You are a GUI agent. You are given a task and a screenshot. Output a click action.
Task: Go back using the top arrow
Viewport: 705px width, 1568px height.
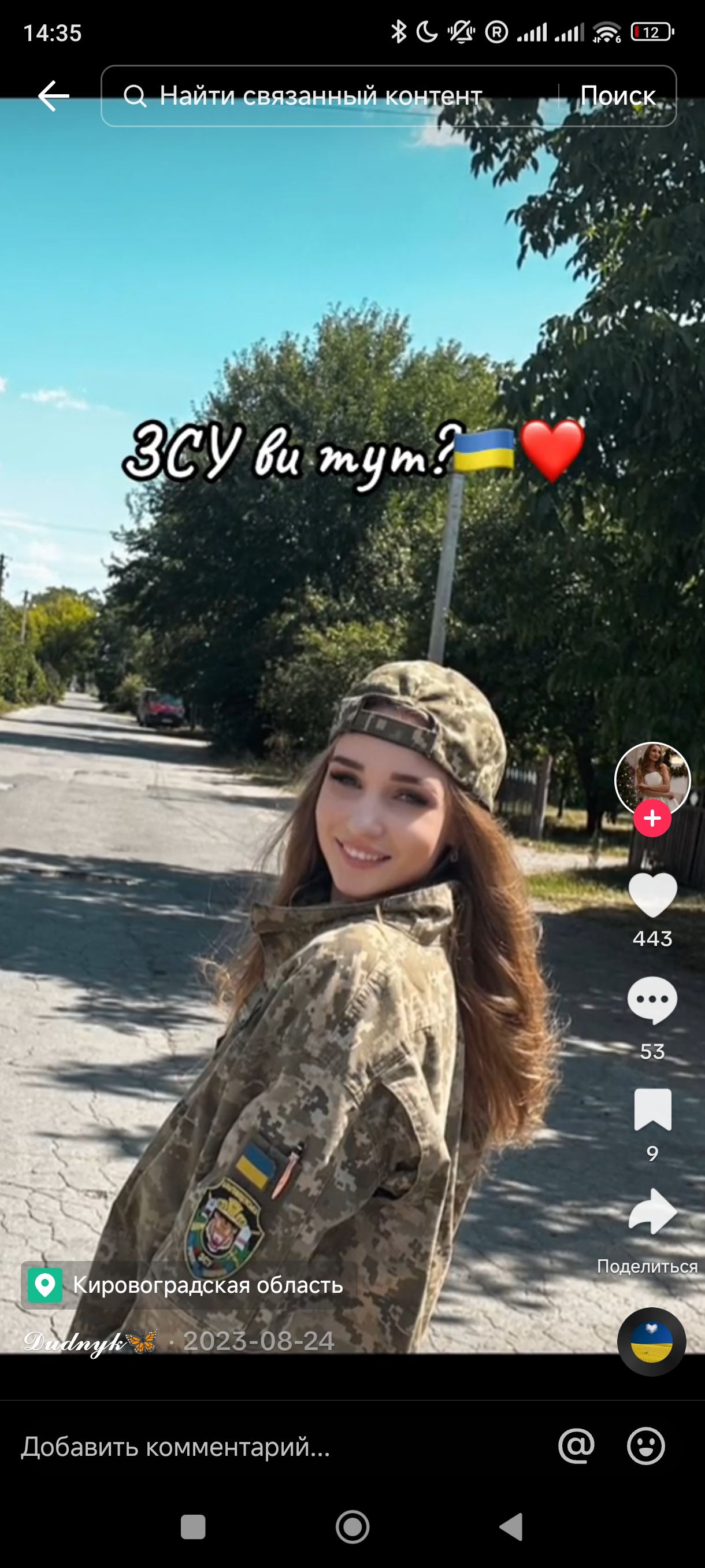[54, 95]
